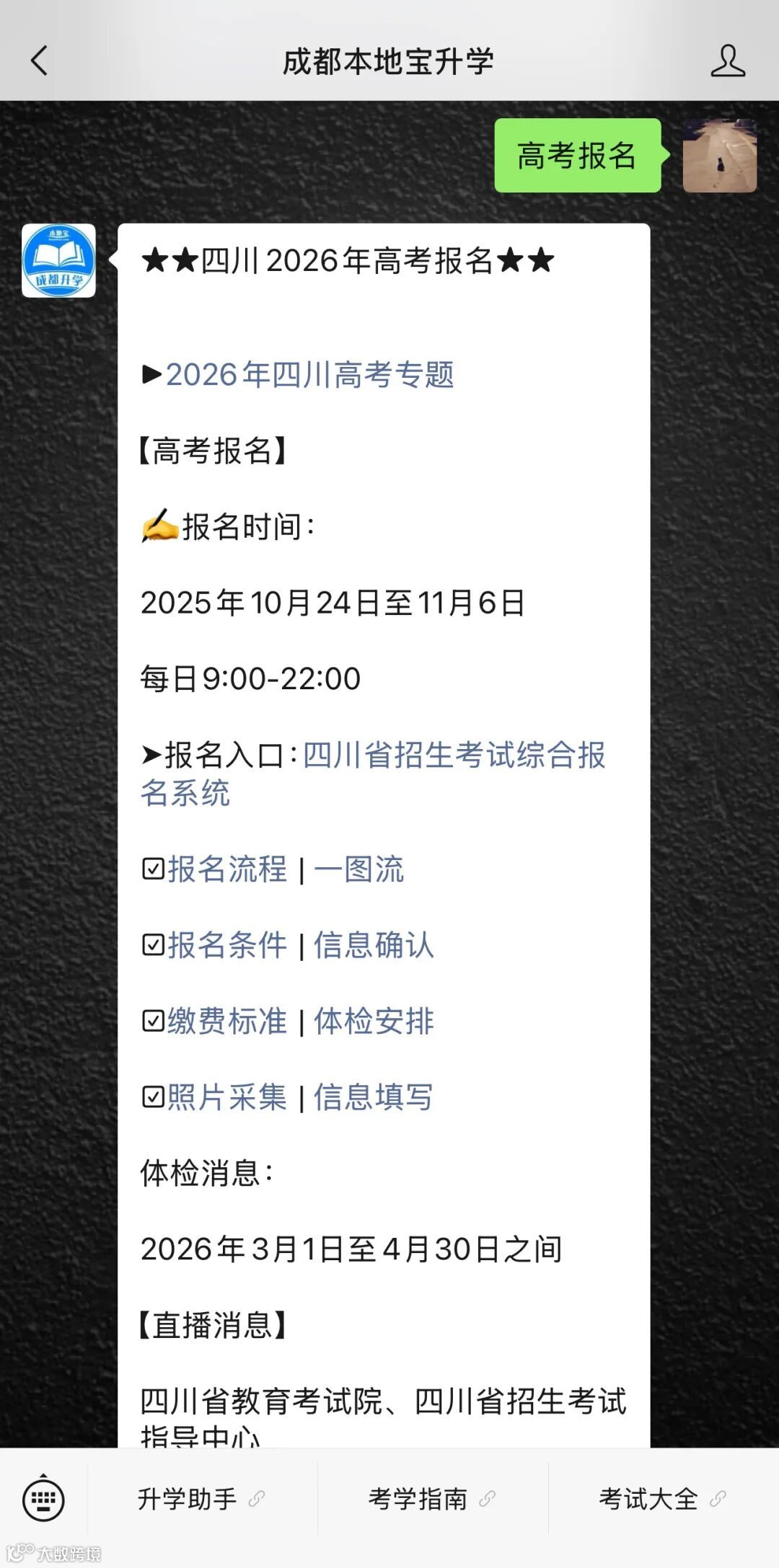The image size is (779, 1568).
Task: Tap the green 高考报名 message bubble
Action: [577, 154]
